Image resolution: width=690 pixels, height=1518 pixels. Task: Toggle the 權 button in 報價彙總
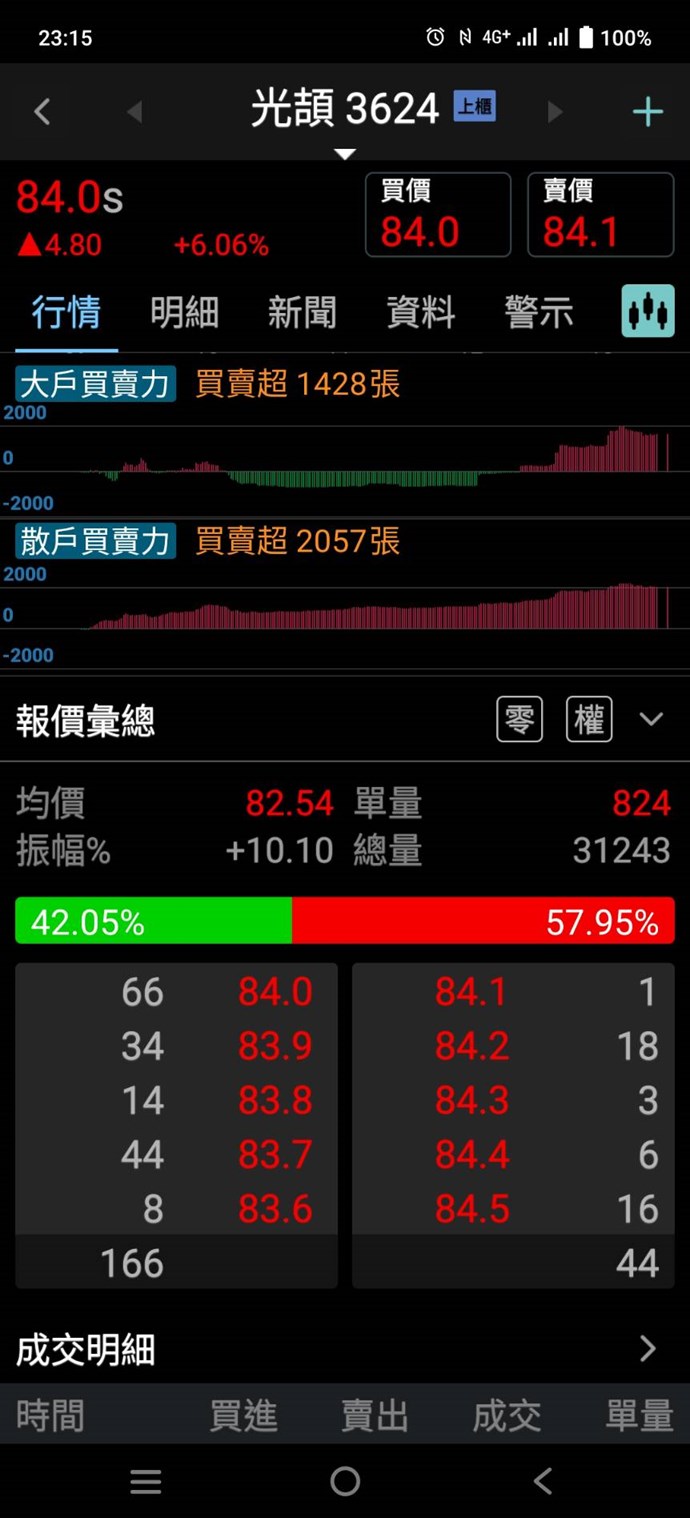589,719
